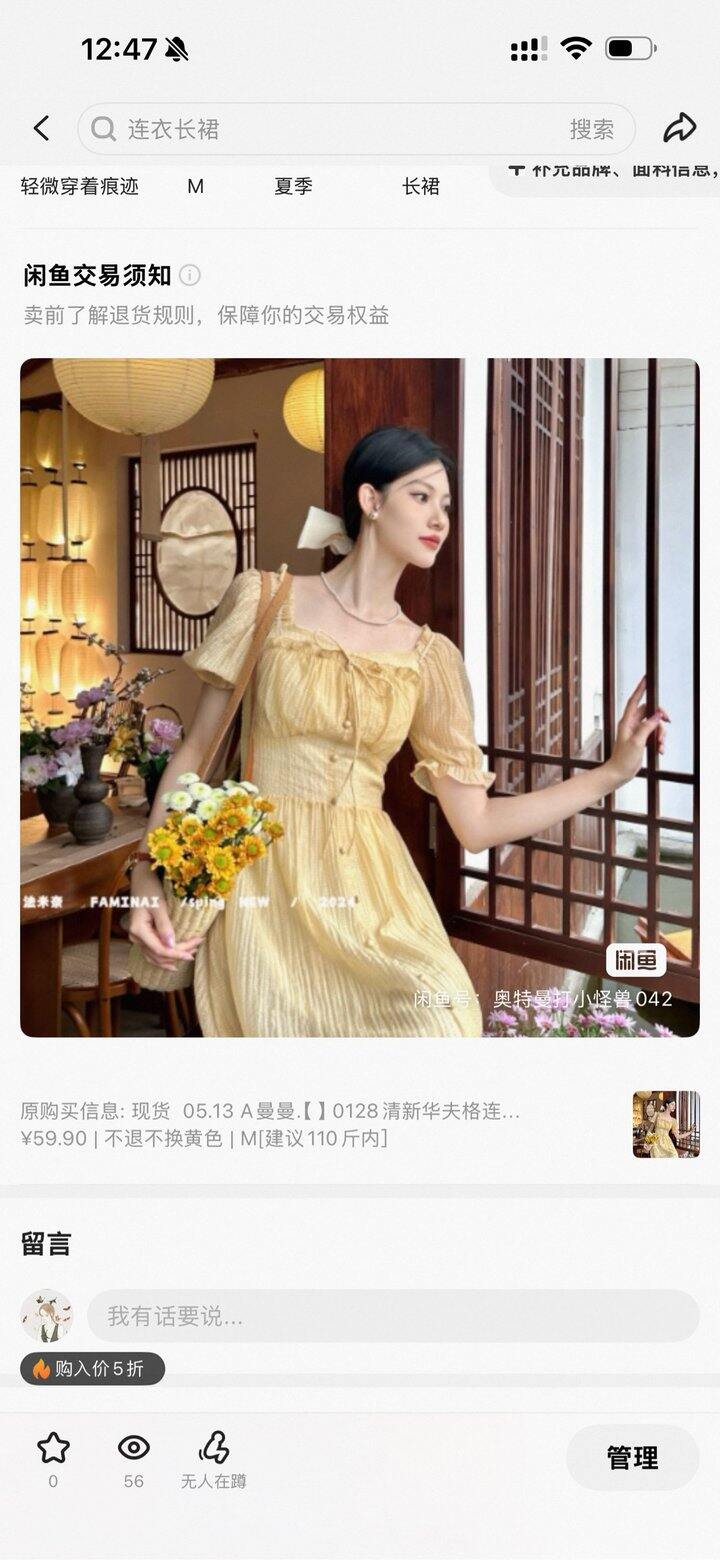Toggle the 长裙 filter chip
The image size is (720, 1560).
419,186
